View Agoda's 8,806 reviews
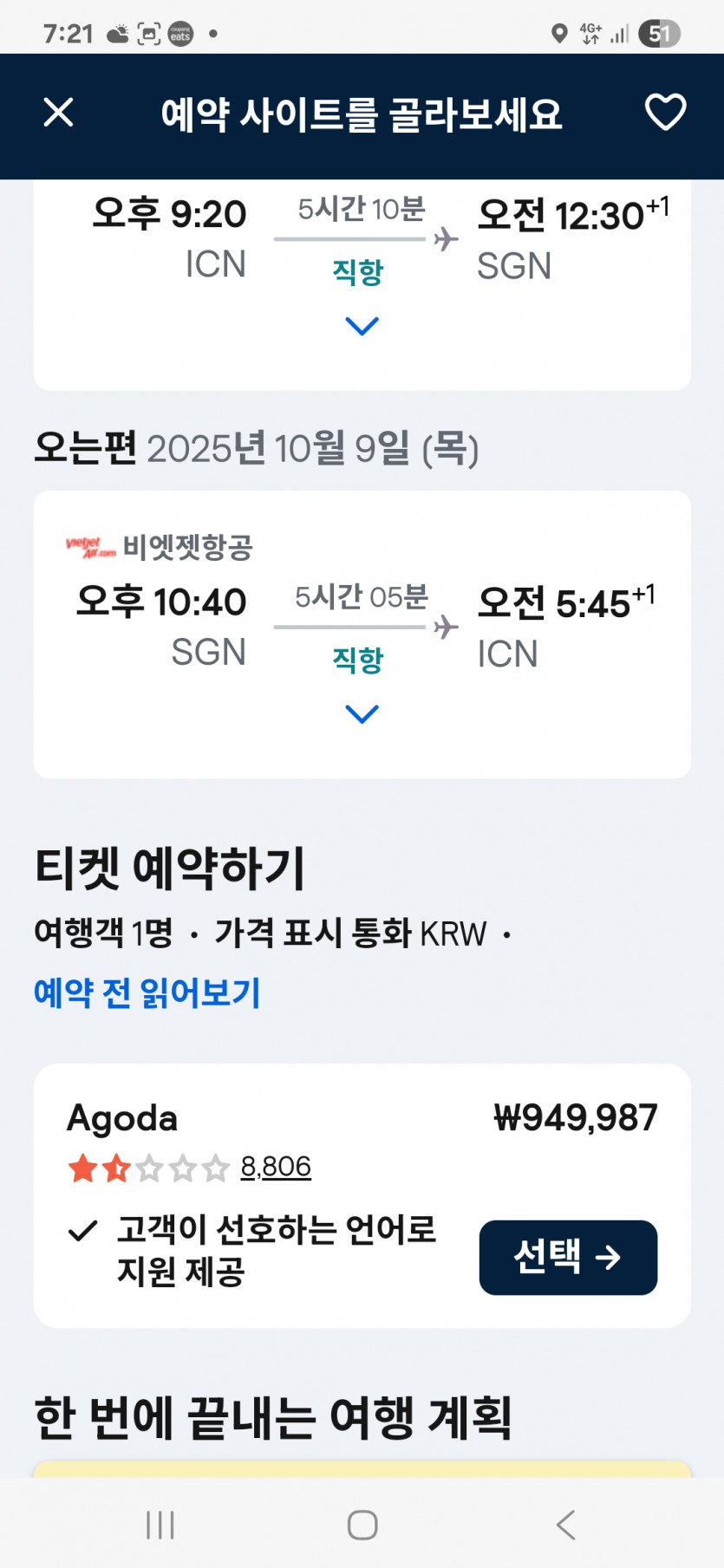 [276, 1167]
